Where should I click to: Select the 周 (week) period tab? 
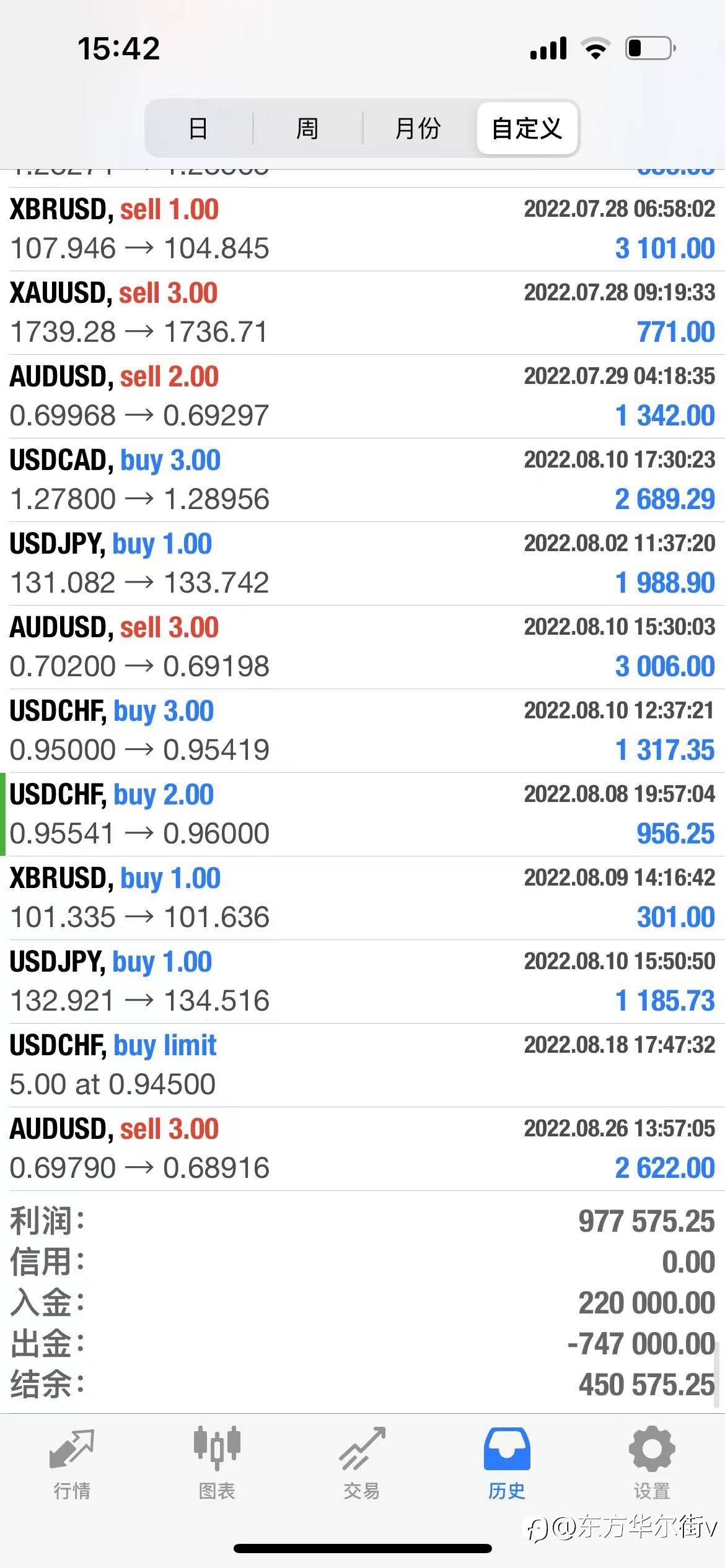307,128
